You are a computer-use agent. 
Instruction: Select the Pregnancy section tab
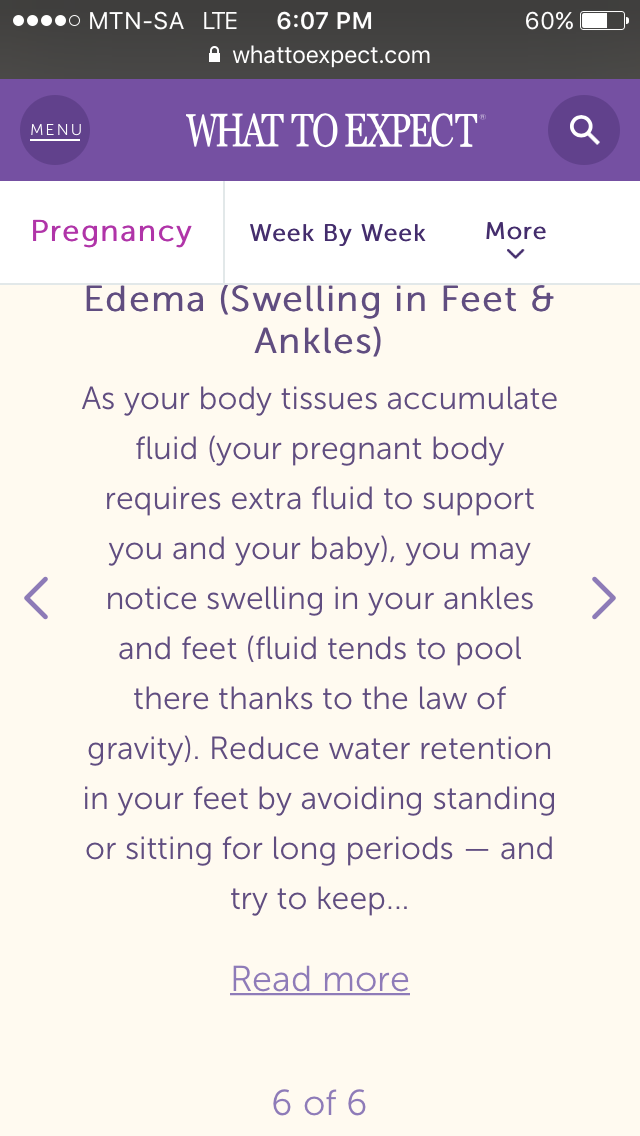(112, 232)
